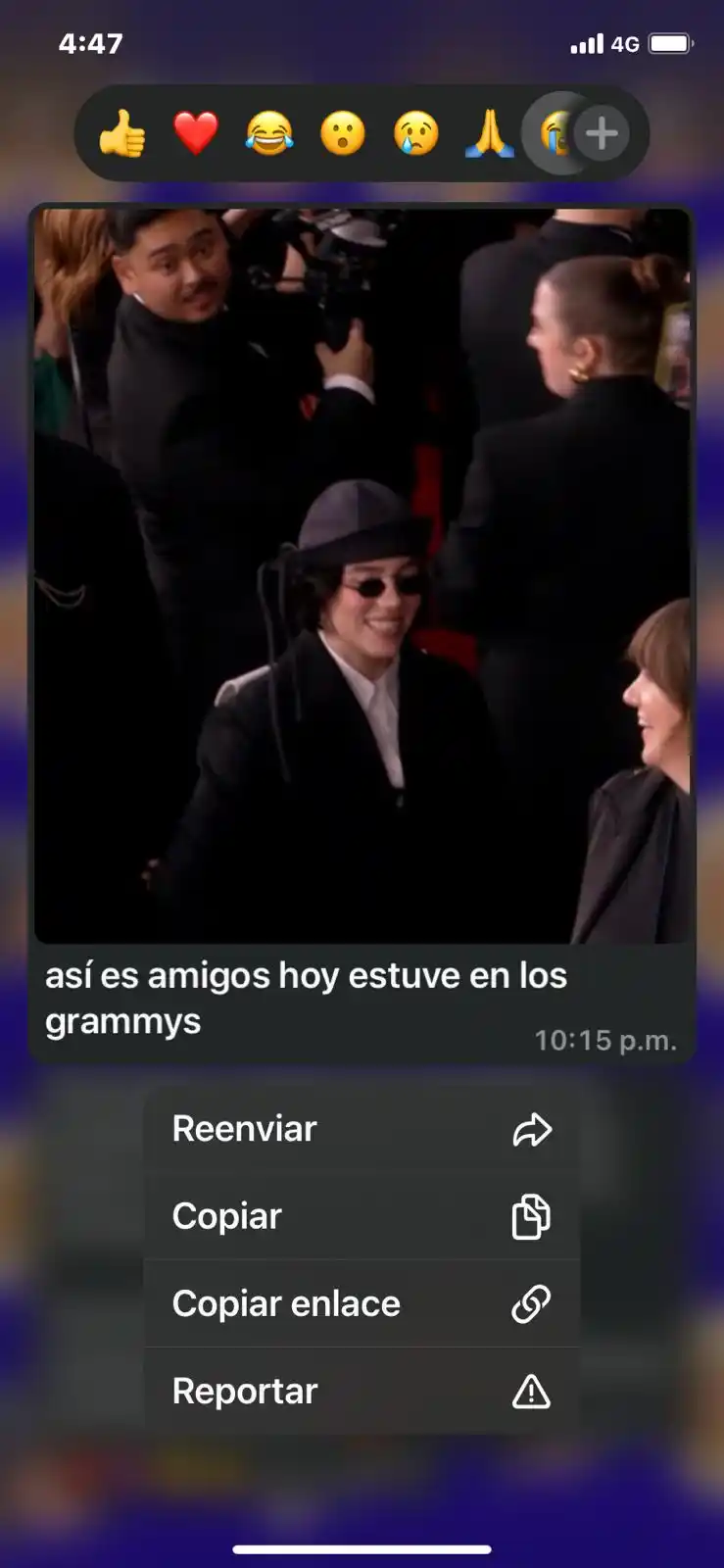The width and height of the screenshot is (724, 1568).
Task: Select the surprised face emoji
Action: click(x=342, y=133)
